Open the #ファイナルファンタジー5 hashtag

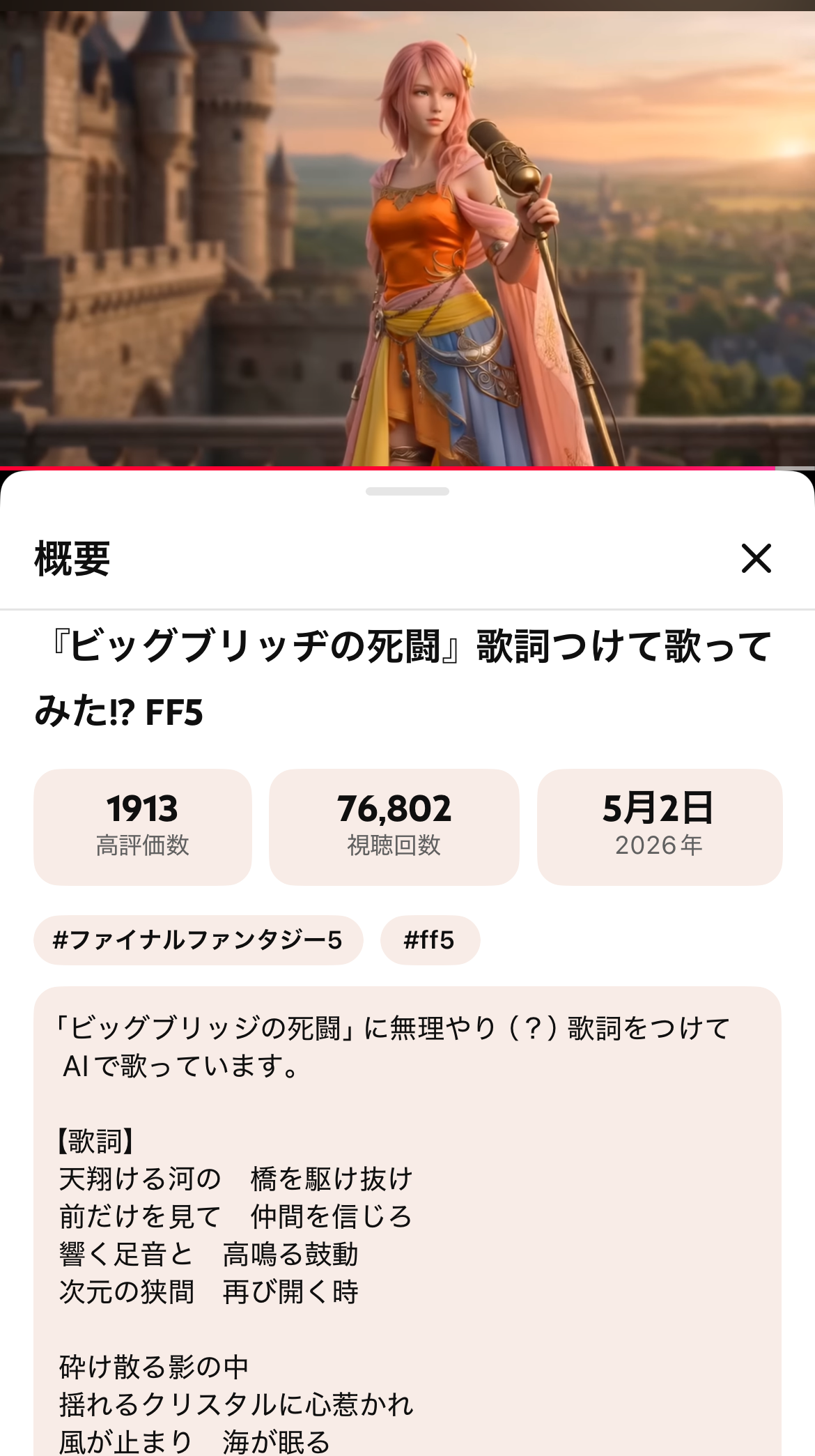[199, 940]
